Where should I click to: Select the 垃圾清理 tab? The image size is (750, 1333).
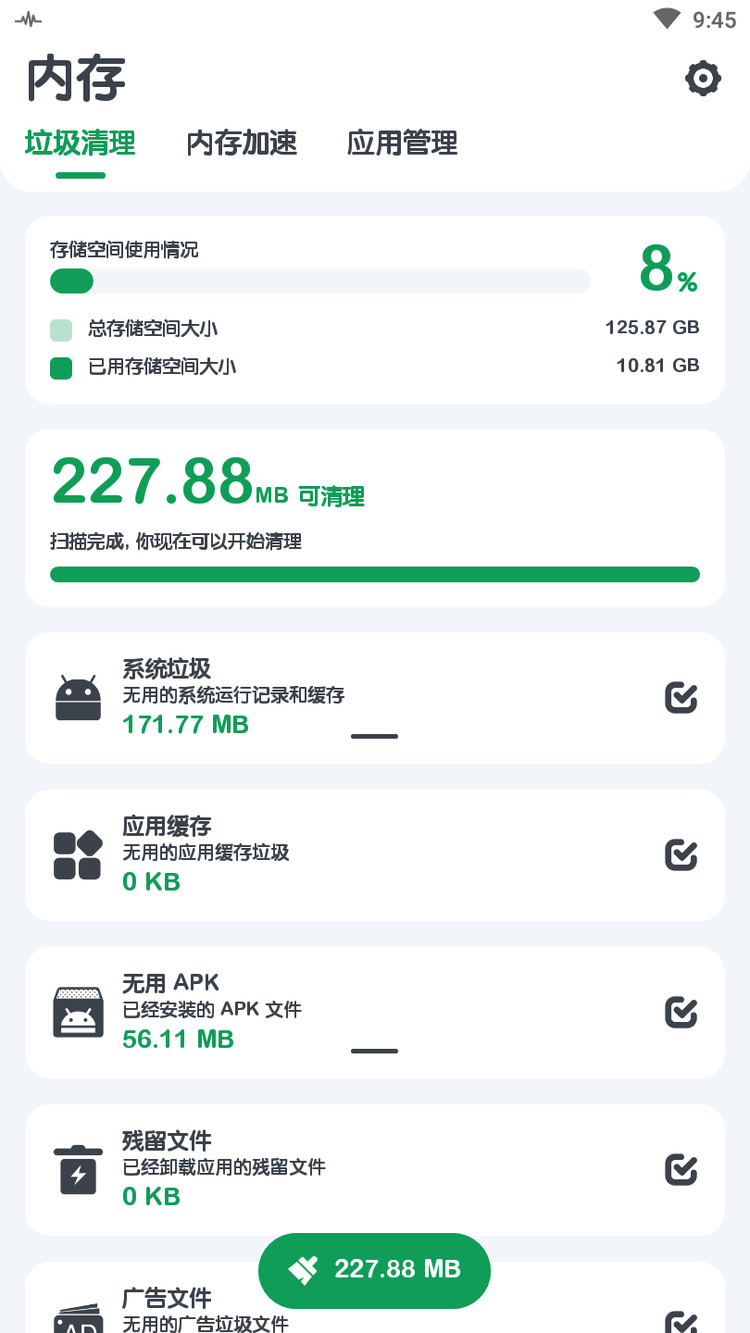pyautogui.click(x=80, y=143)
